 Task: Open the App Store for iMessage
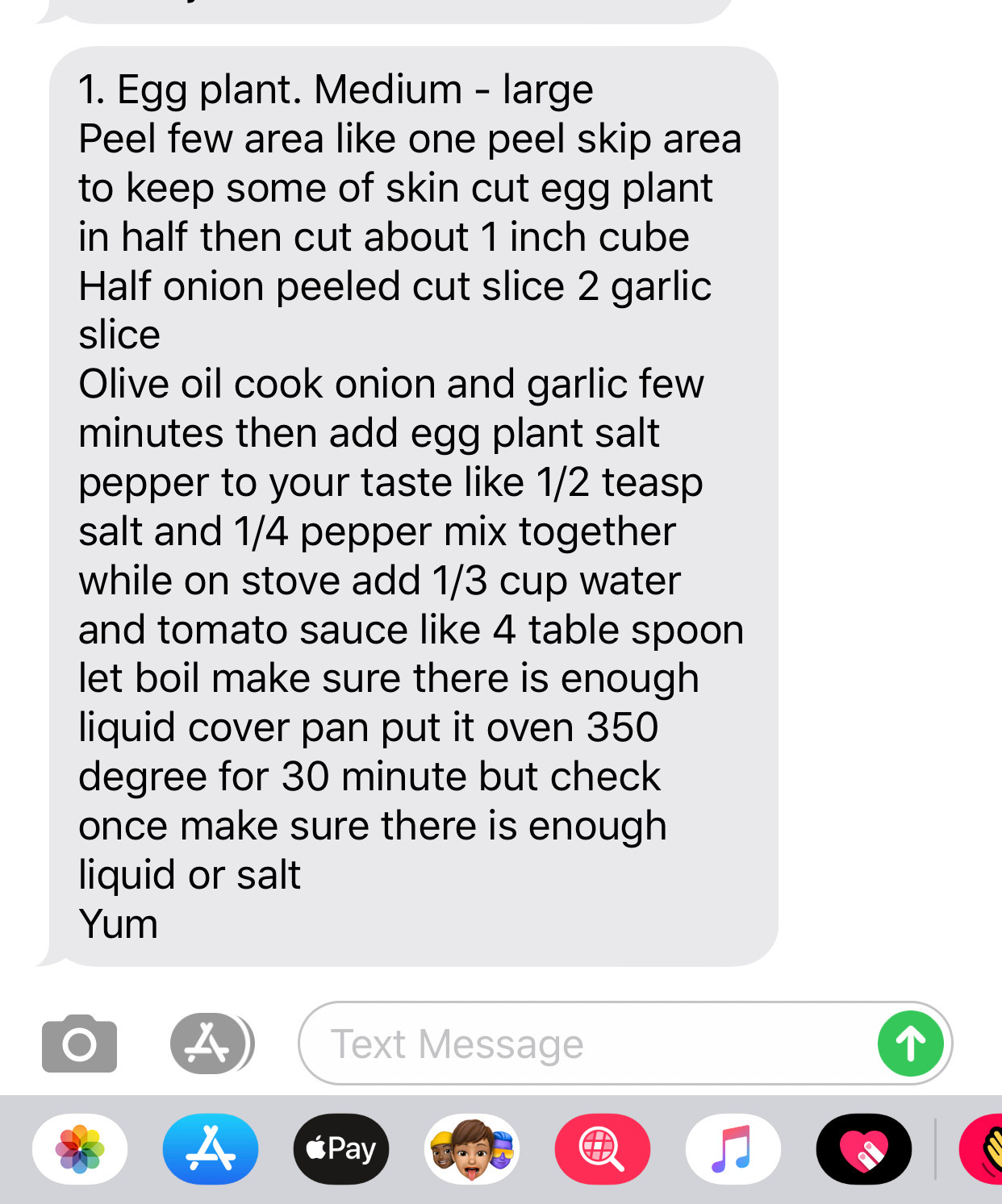(x=211, y=1148)
